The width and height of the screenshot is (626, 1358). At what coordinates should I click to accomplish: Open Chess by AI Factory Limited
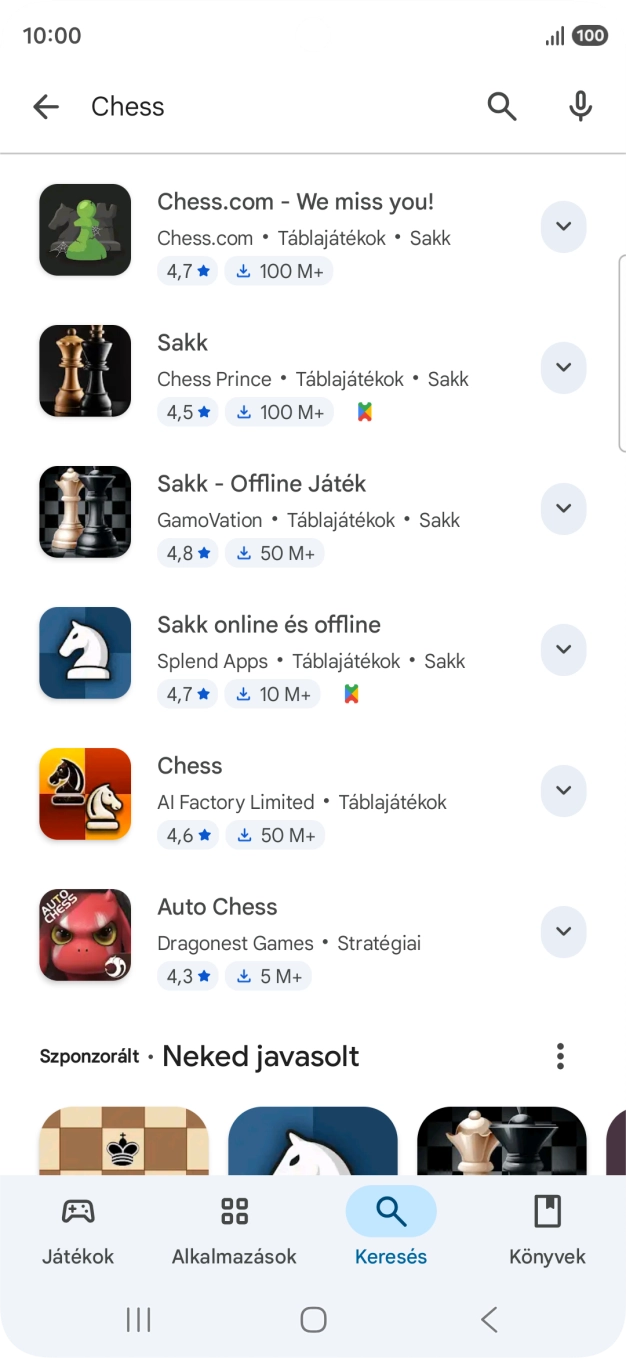pyautogui.click(x=190, y=766)
